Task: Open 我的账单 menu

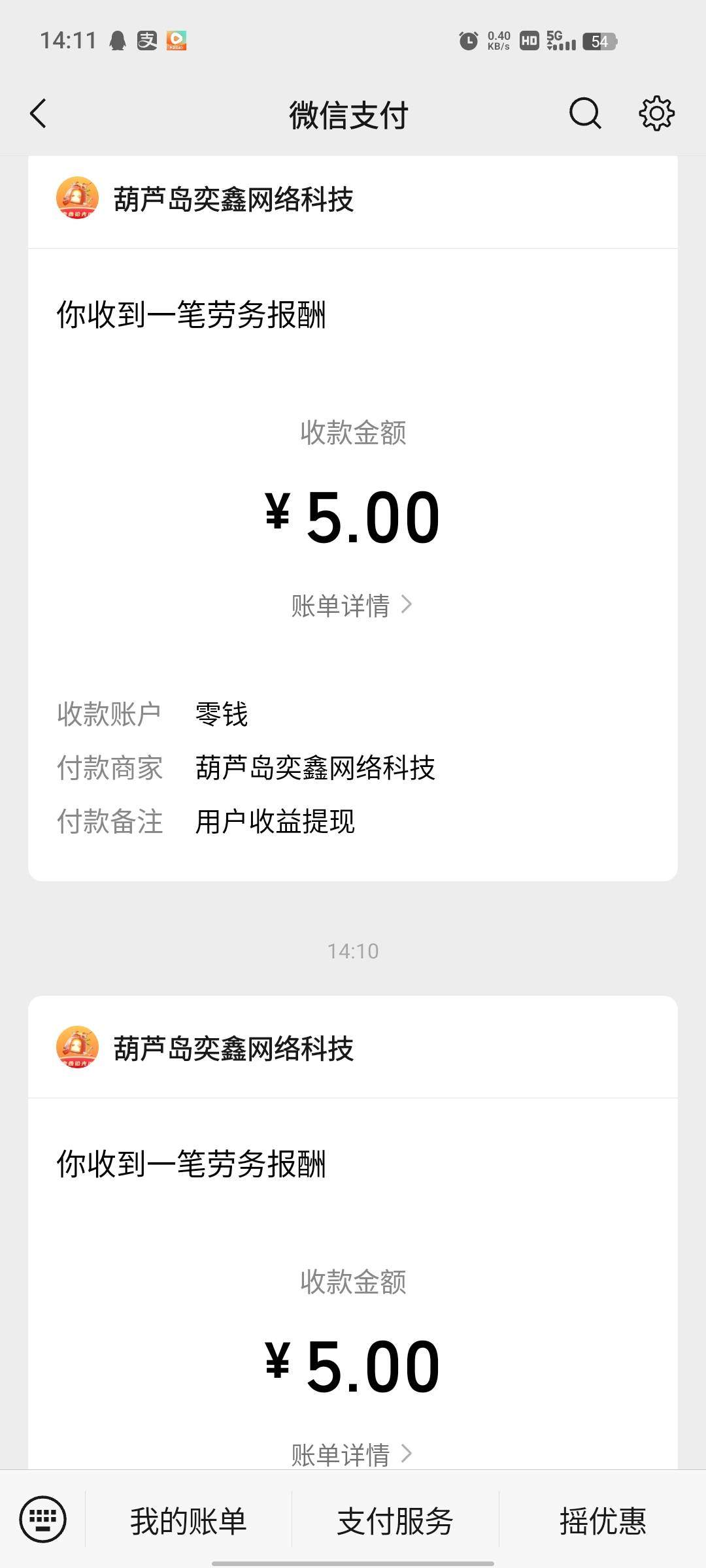Action: coord(188,1520)
